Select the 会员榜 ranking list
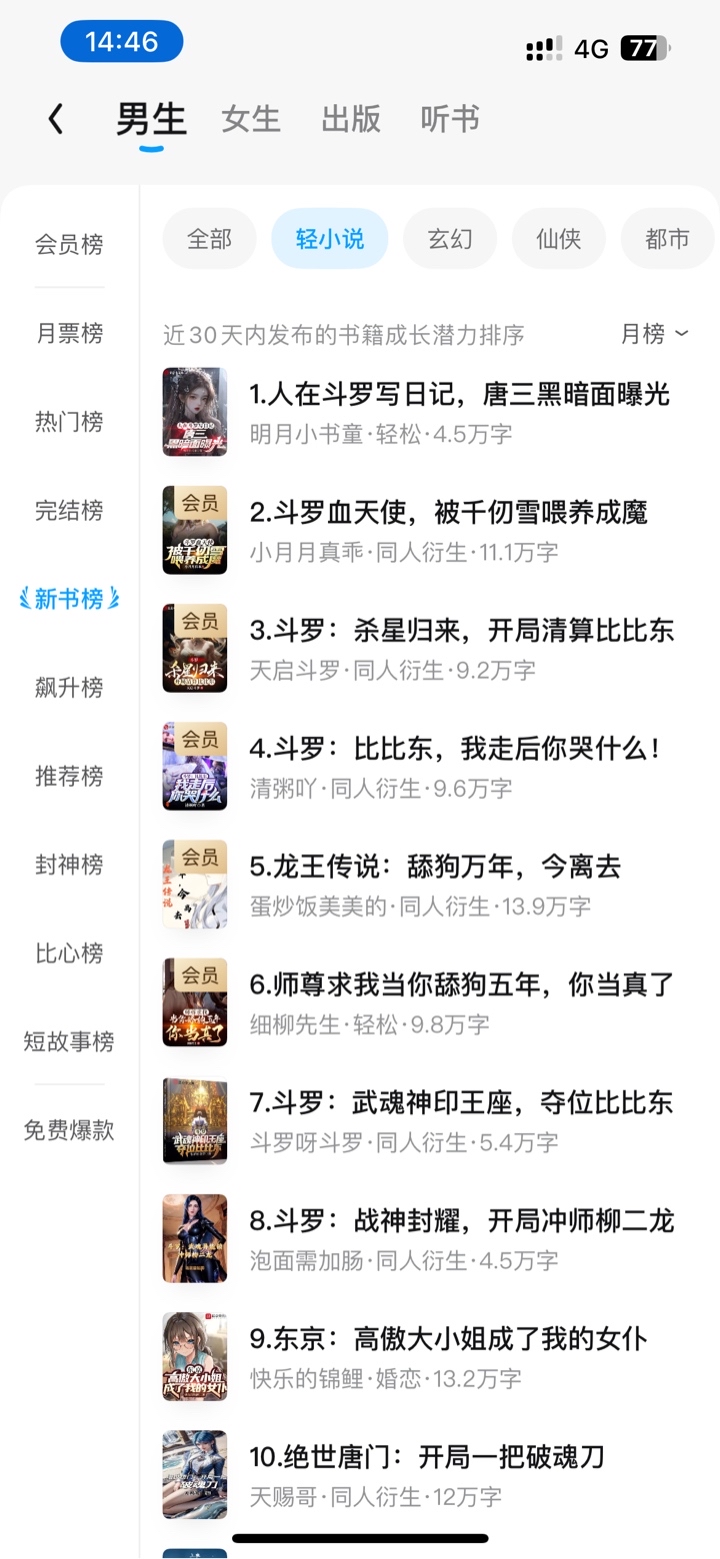This screenshot has height=1559, width=720. (69, 244)
